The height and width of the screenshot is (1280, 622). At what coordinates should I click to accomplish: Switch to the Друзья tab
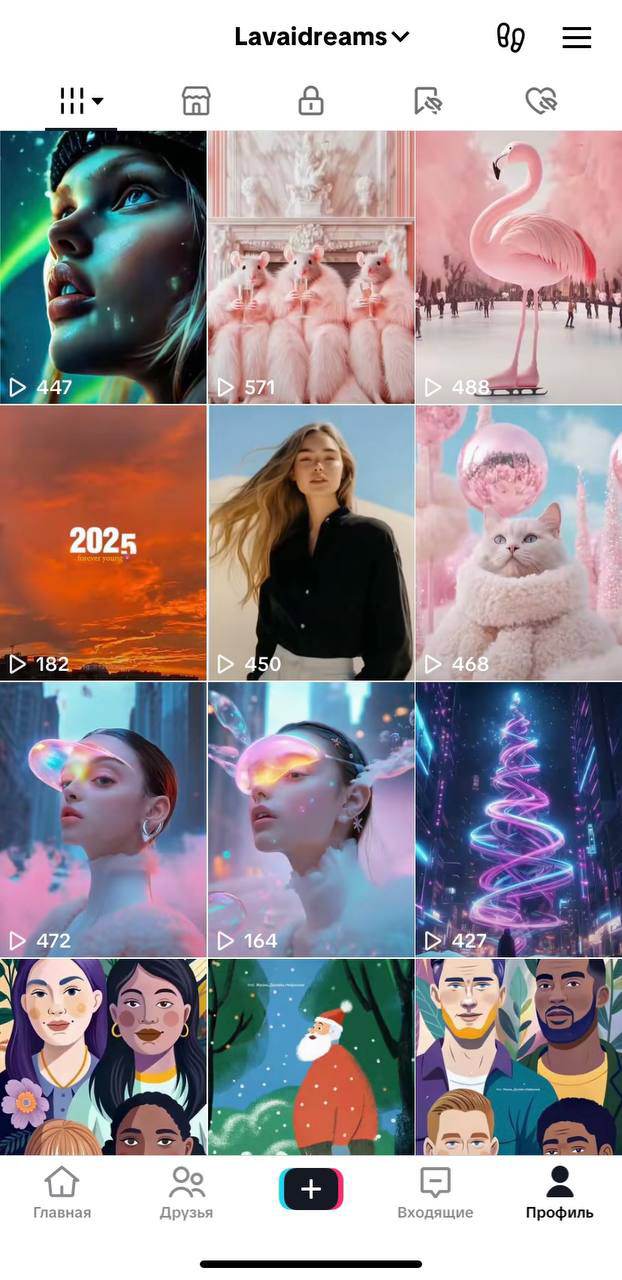click(x=186, y=1193)
